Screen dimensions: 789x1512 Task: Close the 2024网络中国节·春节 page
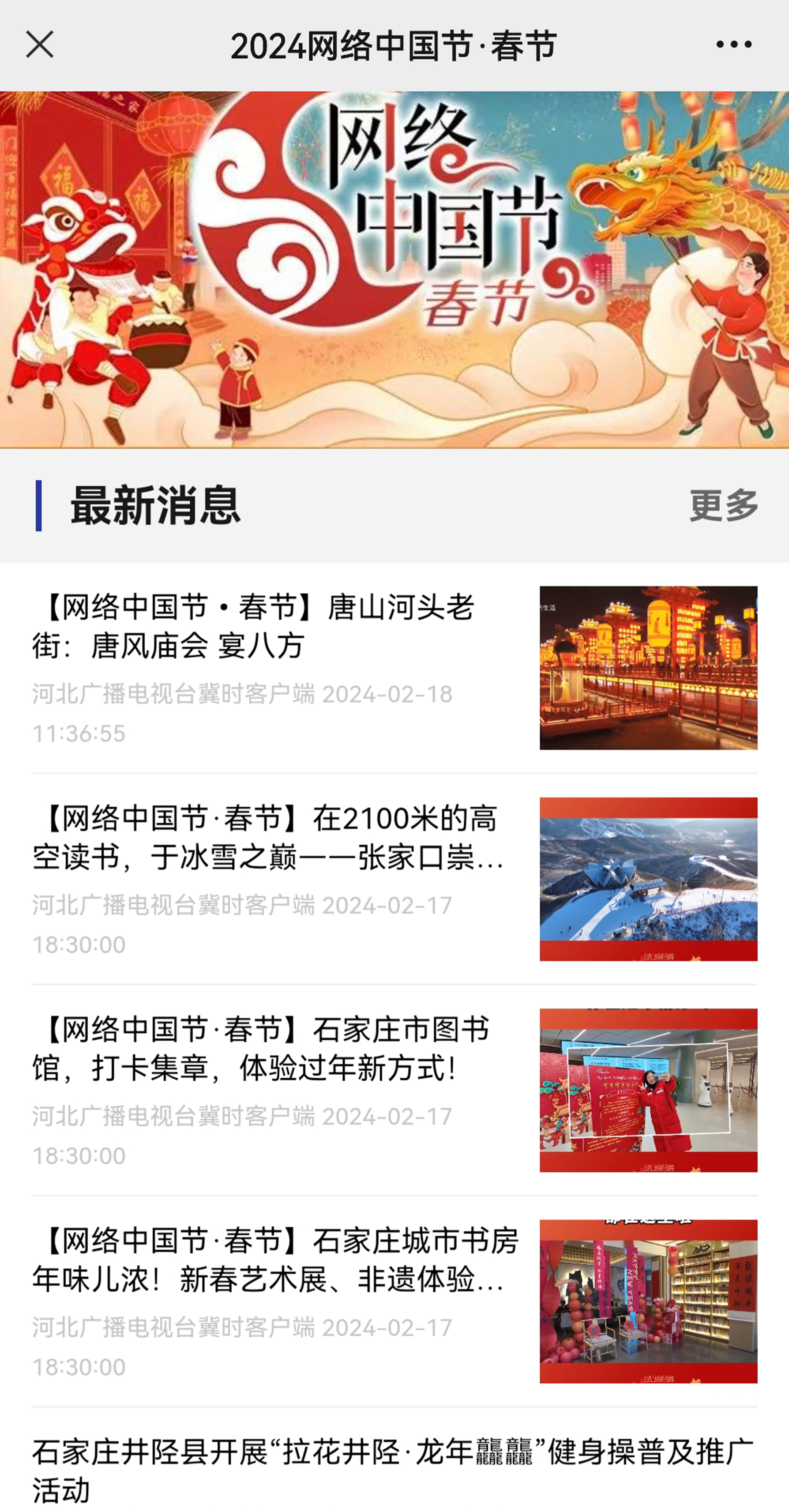click(40, 45)
